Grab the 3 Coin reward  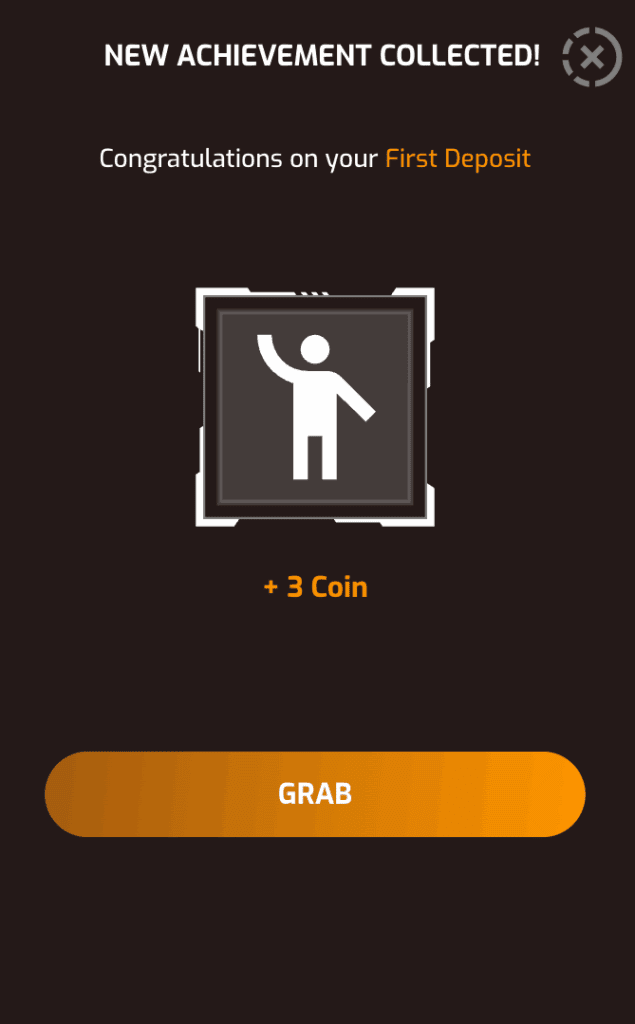[x=315, y=794]
